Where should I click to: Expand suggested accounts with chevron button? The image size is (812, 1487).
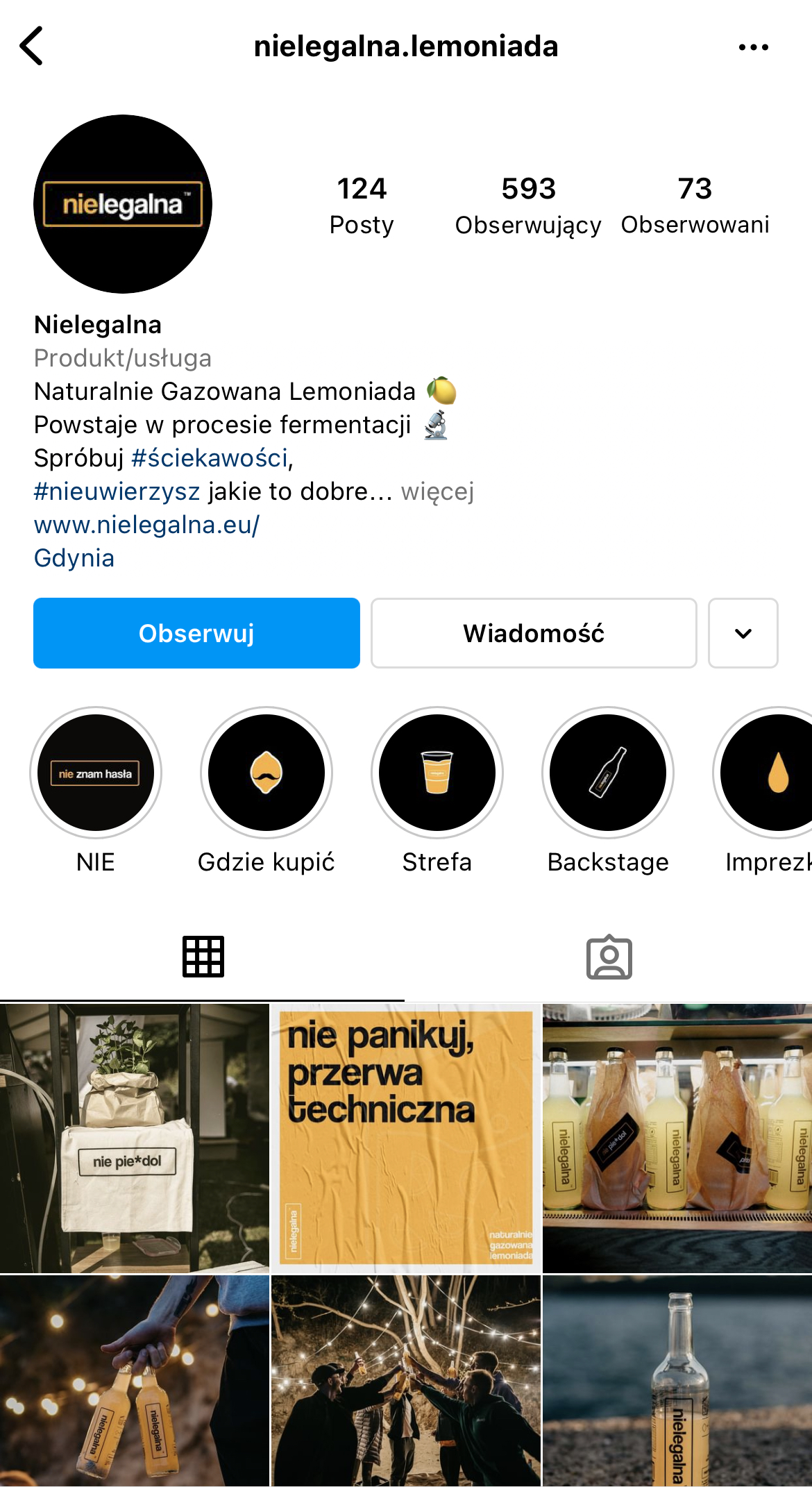click(743, 633)
